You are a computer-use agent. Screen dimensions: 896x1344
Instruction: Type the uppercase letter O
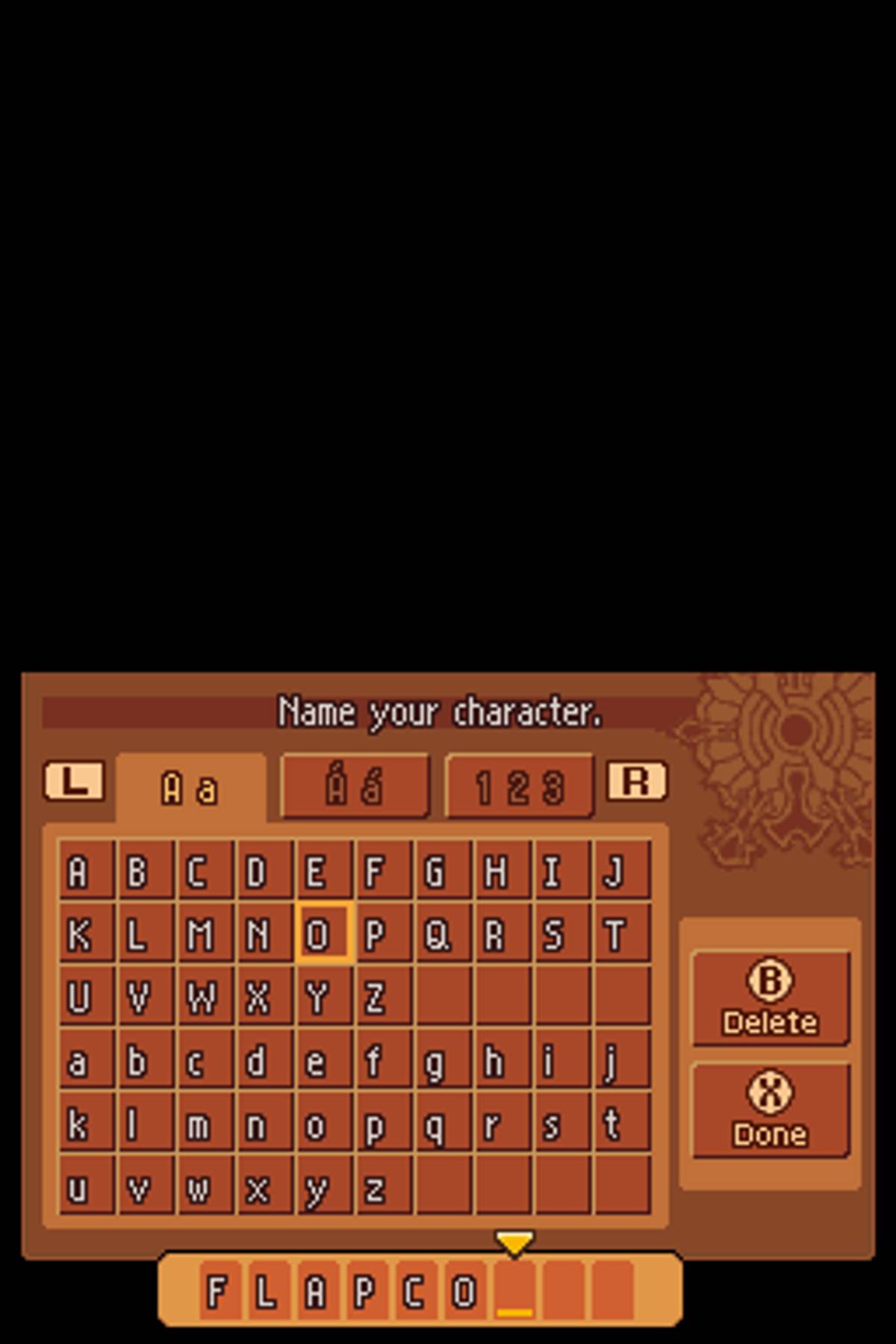coord(323,933)
